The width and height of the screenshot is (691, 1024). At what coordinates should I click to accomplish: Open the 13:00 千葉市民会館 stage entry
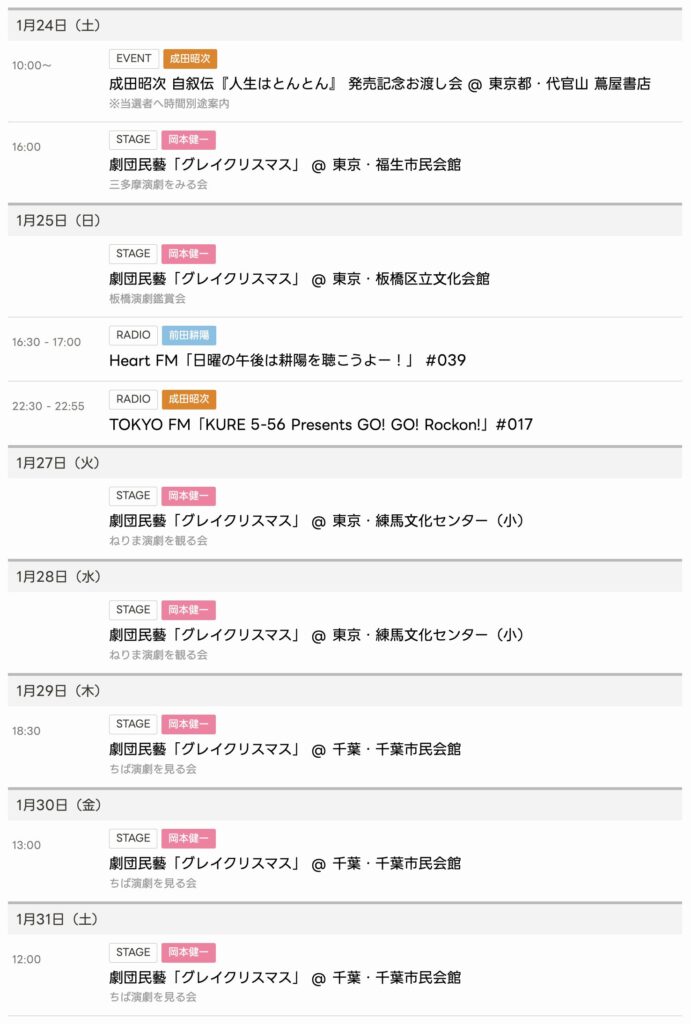click(x=285, y=863)
